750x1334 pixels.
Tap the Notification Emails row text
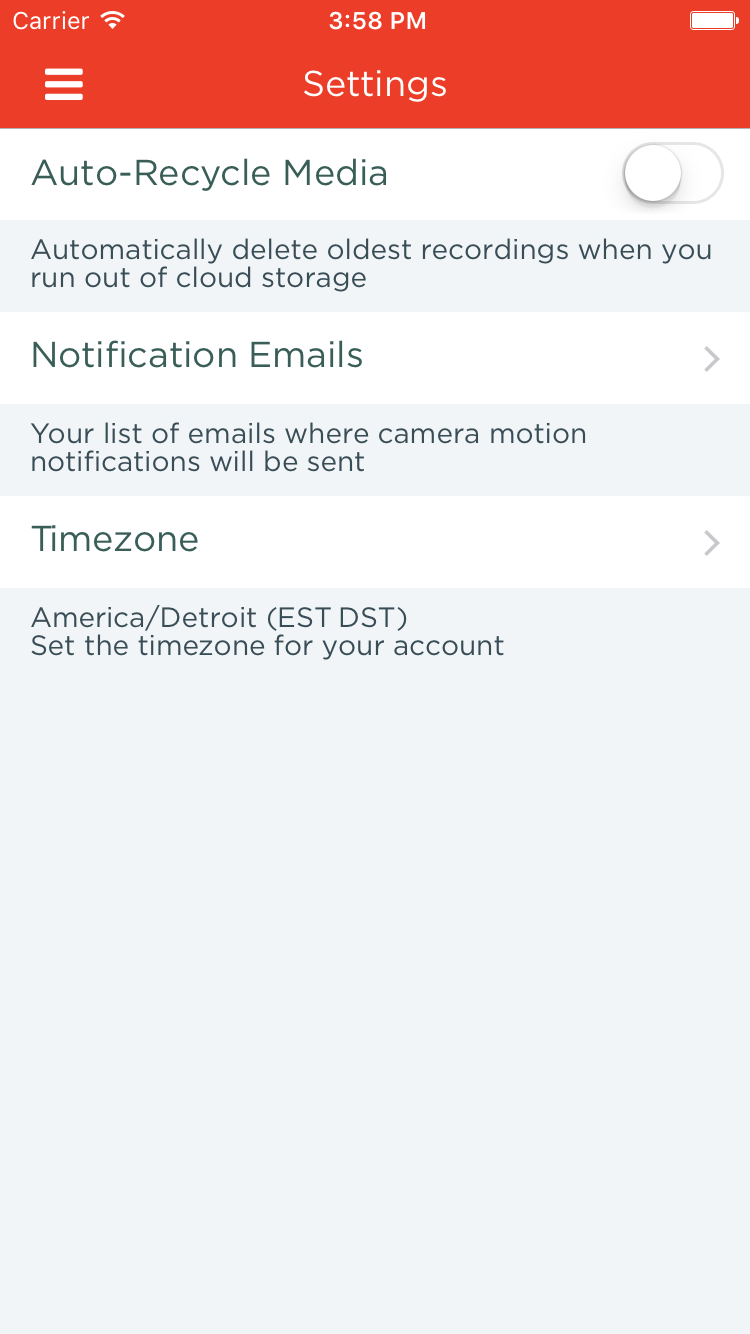(x=197, y=356)
